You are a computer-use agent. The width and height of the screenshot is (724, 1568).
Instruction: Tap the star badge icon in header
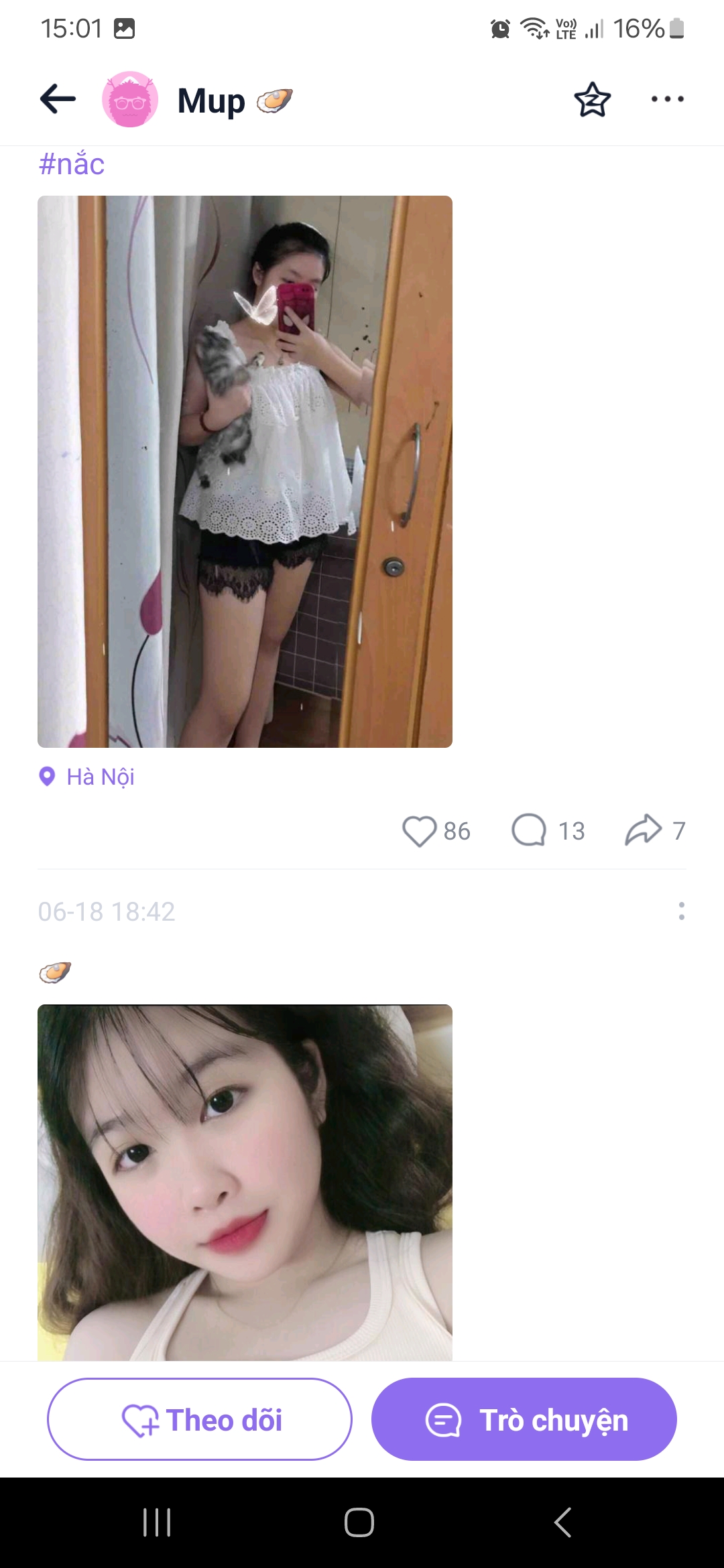[x=593, y=100]
